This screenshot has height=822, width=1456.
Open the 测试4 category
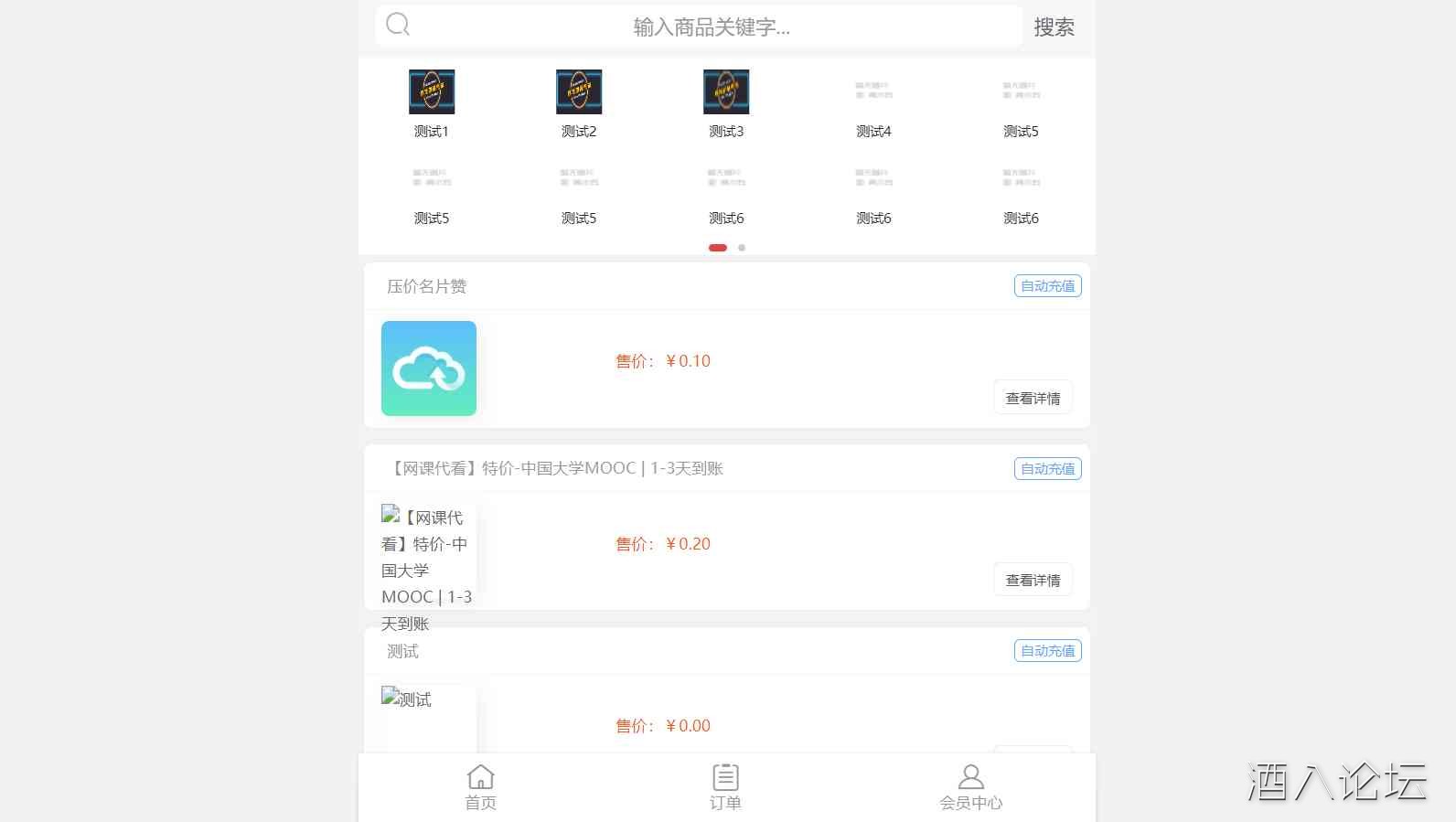click(x=873, y=103)
